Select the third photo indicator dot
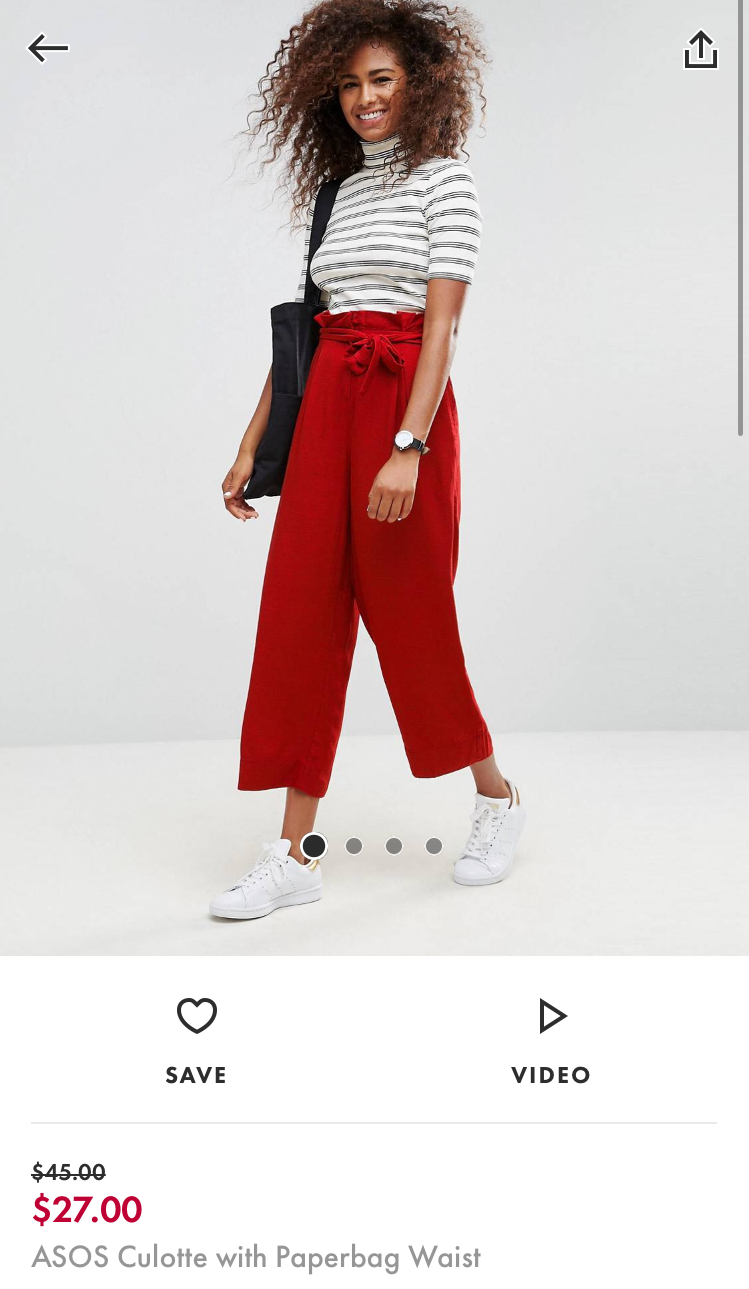This screenshot has width=749, height=1289. point(394,846)
